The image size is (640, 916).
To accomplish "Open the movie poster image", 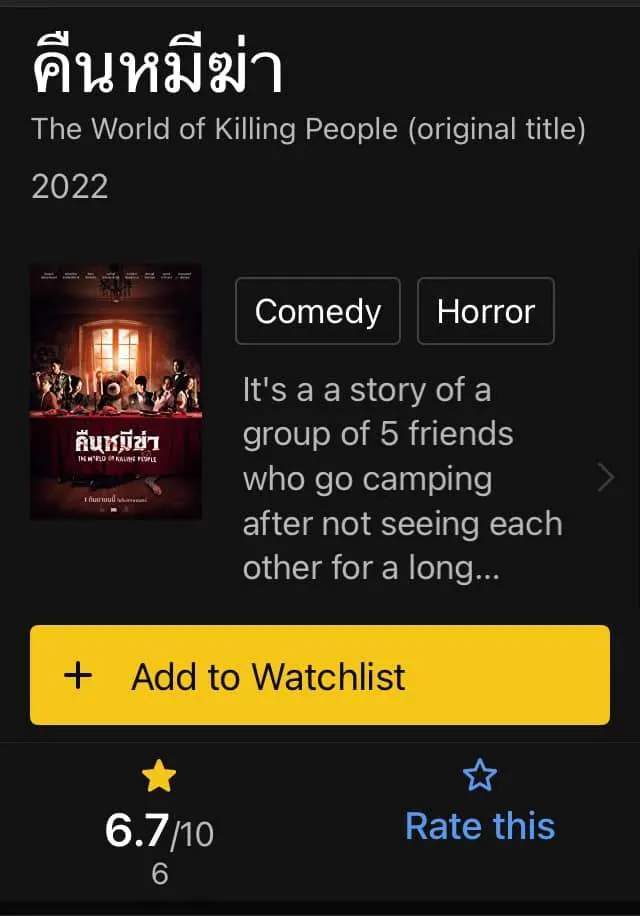I will click(116, 392).
